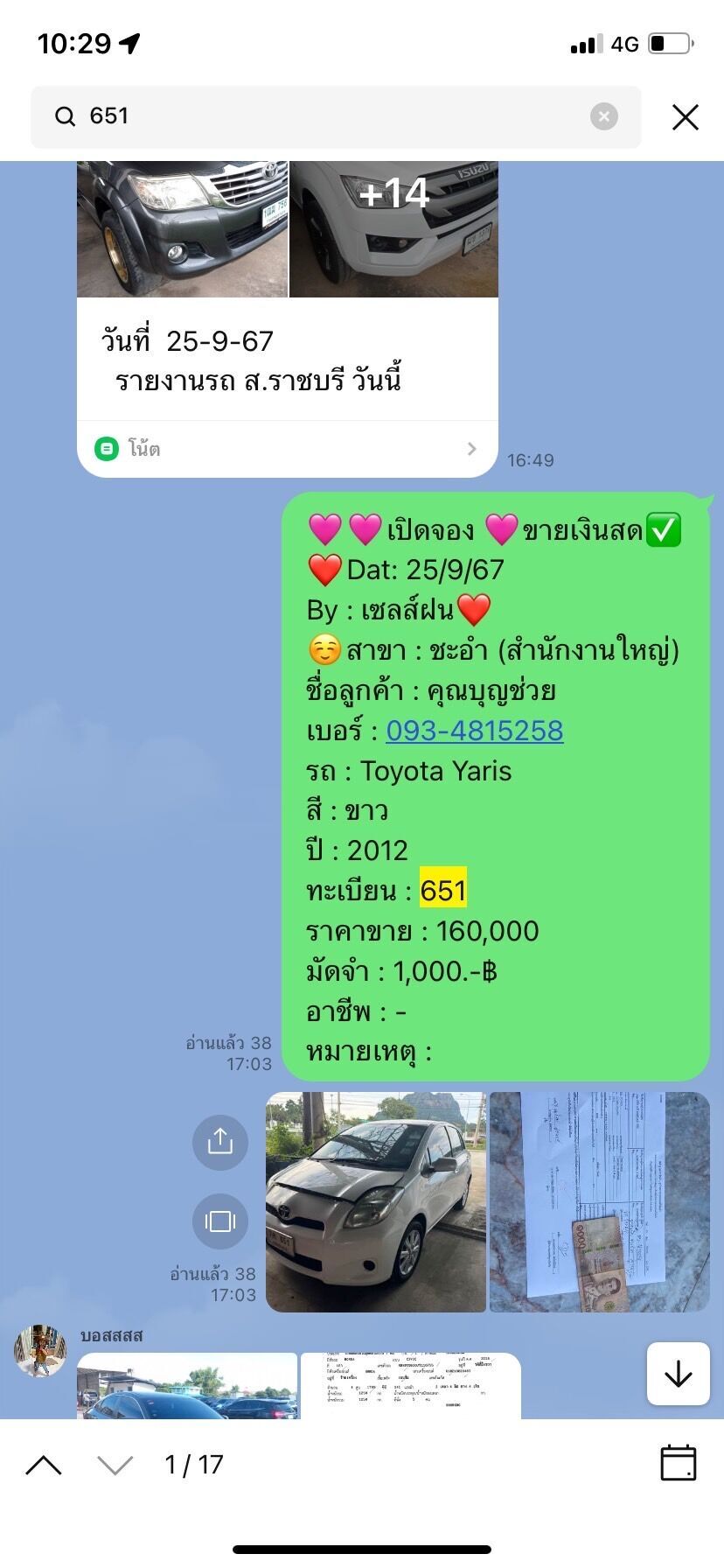Screen dimensions: 724x1568
Task: Tap the search field containing 651
Action: pos(336,116)
